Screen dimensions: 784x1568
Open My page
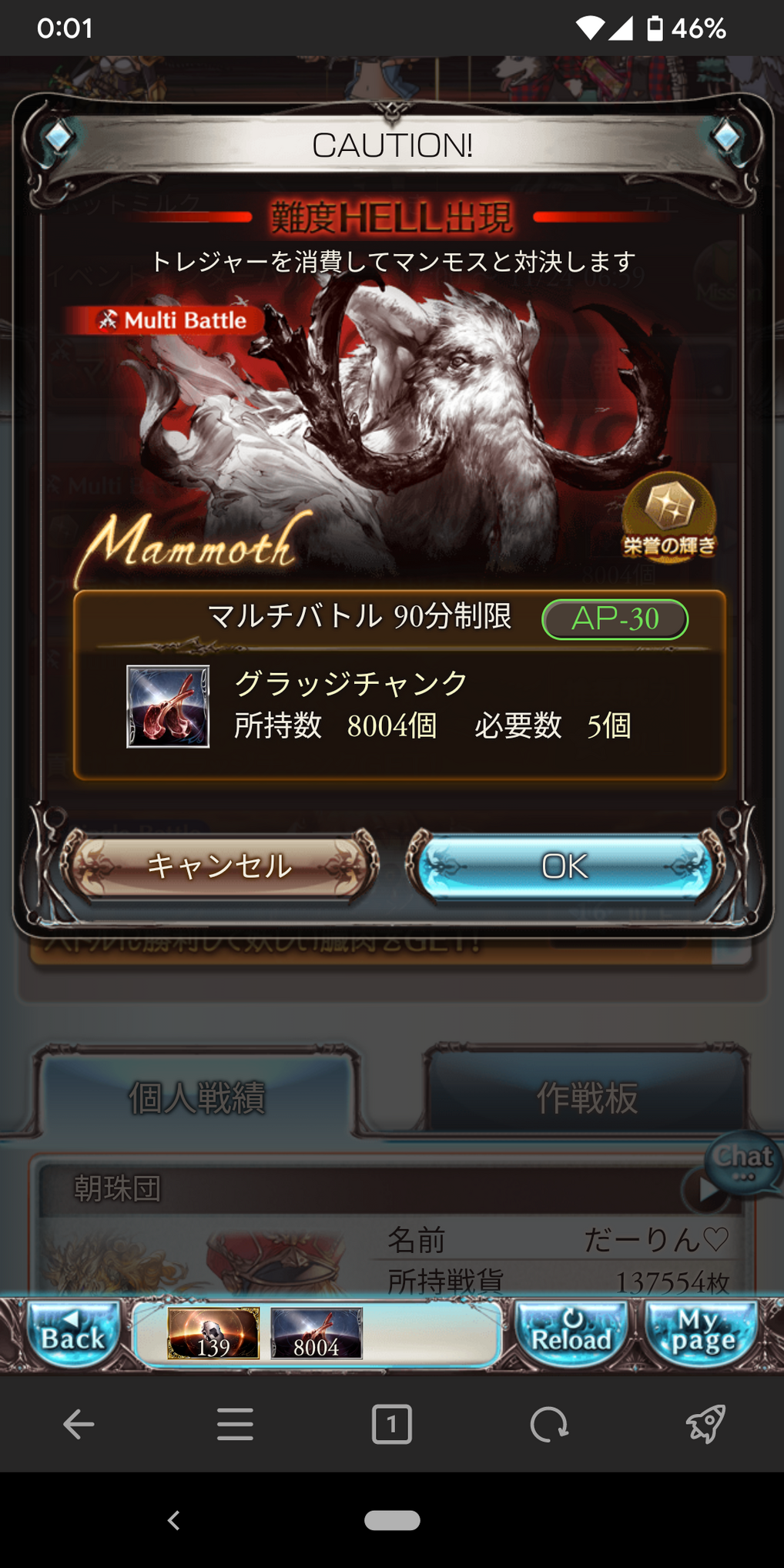click(x=702, y=1333)
